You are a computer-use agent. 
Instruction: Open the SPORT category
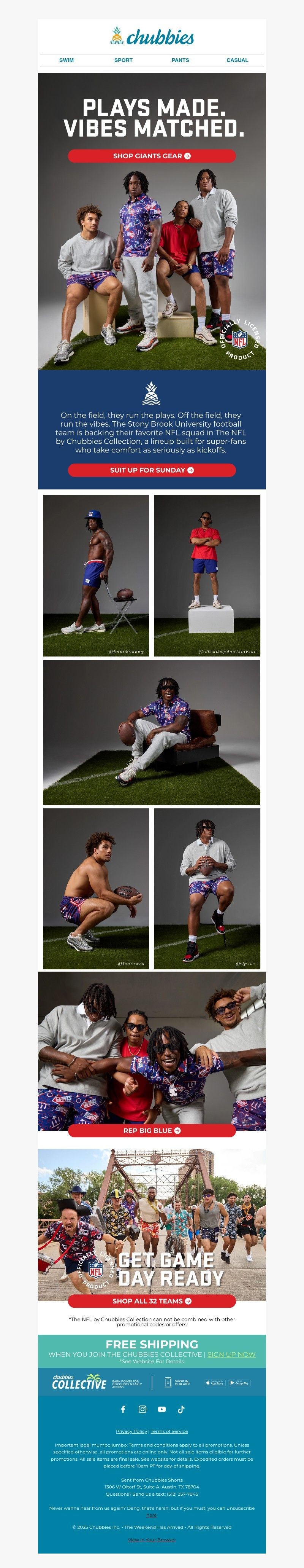[x=123, y=60]
